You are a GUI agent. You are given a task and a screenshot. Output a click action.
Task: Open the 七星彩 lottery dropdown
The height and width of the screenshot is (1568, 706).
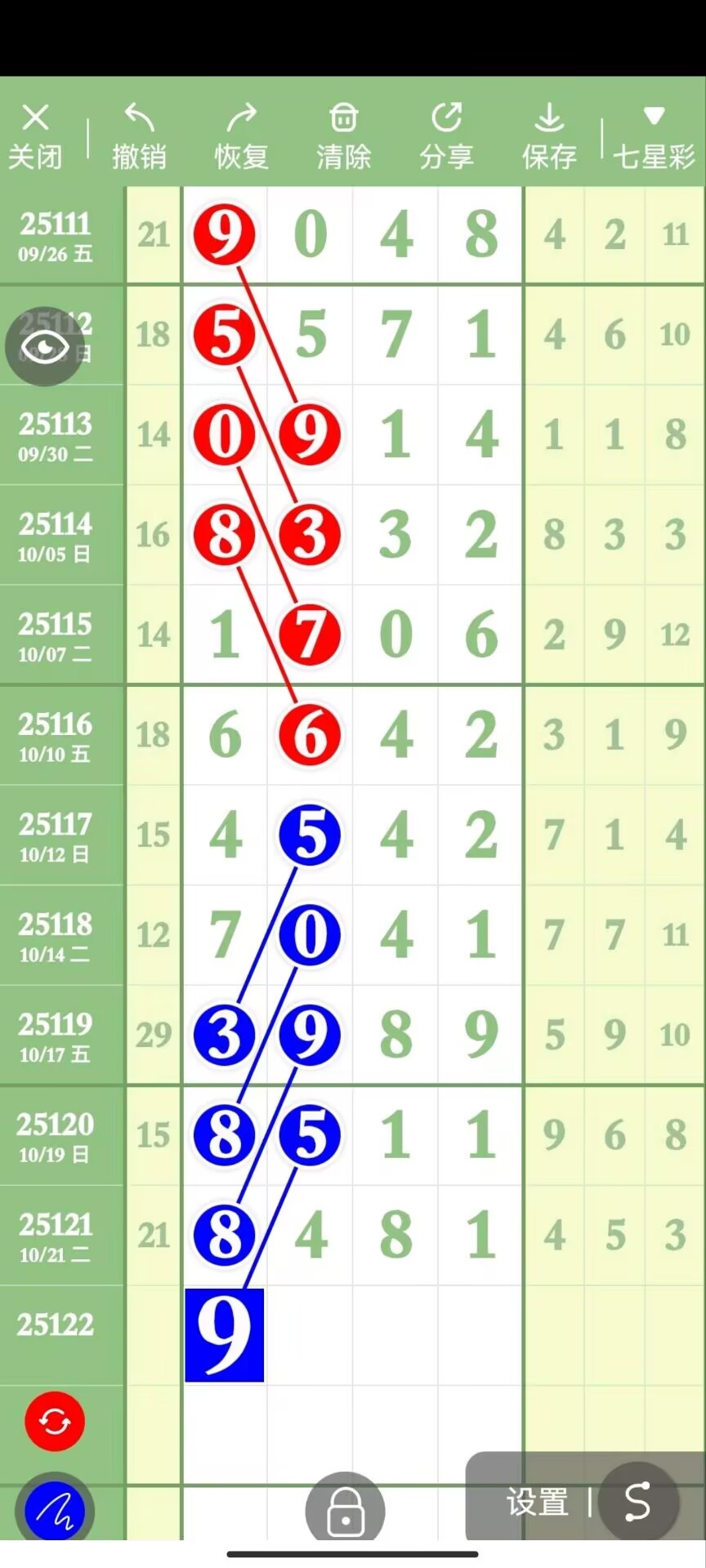coord(654,136)
